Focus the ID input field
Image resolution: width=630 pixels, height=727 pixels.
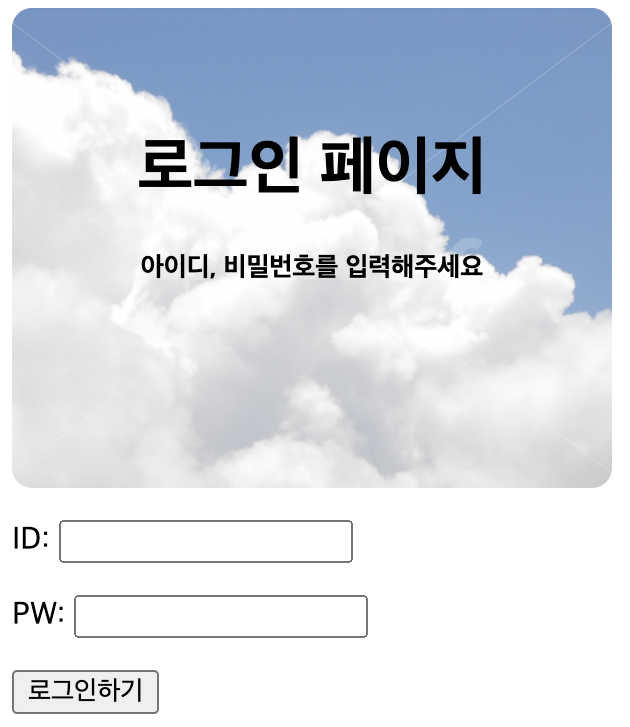206,541
